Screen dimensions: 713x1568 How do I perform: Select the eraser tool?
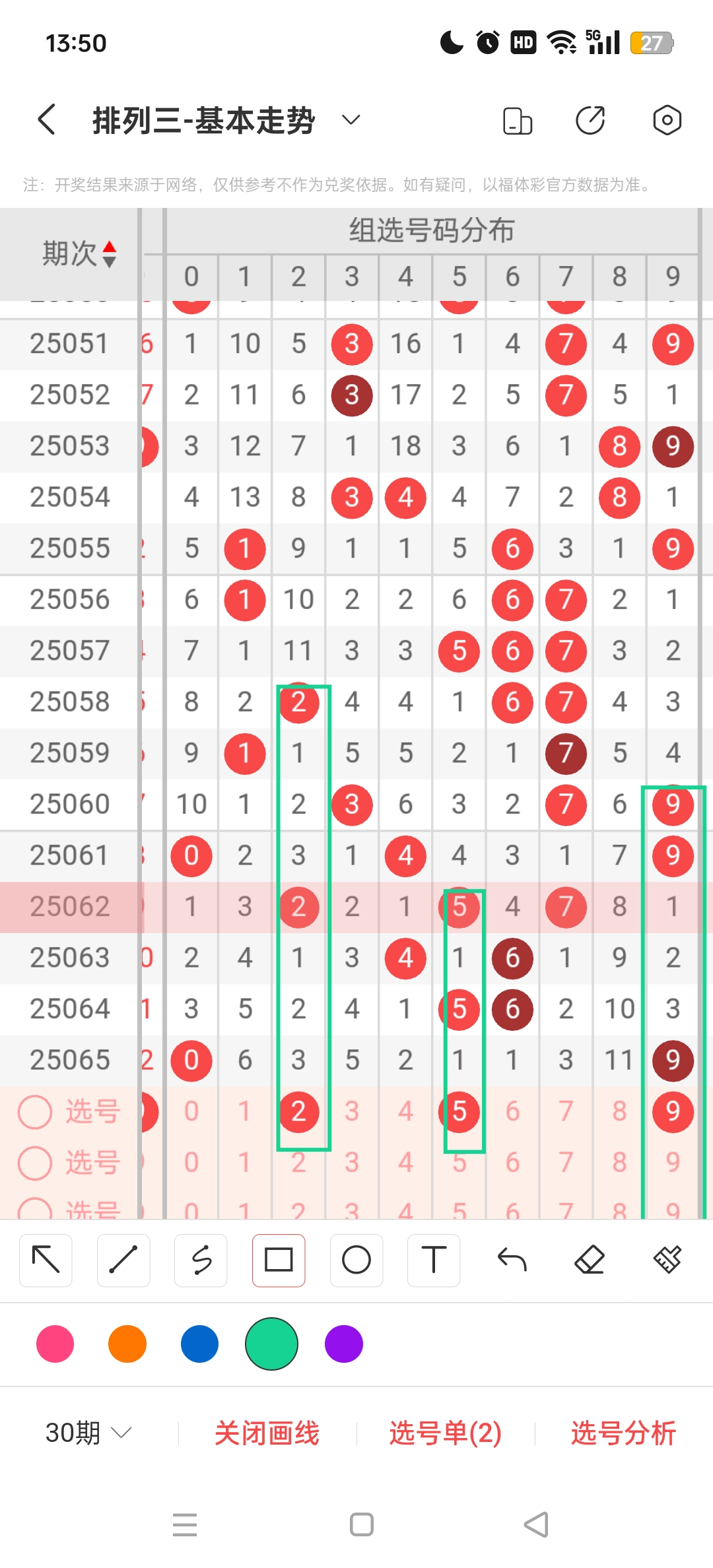tap(590, 1260)
